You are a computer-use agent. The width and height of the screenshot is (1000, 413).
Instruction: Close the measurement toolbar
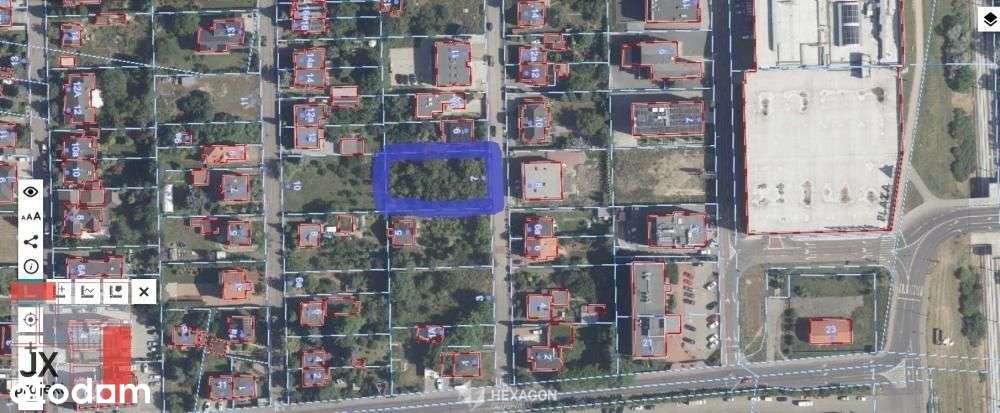[143, 291]
